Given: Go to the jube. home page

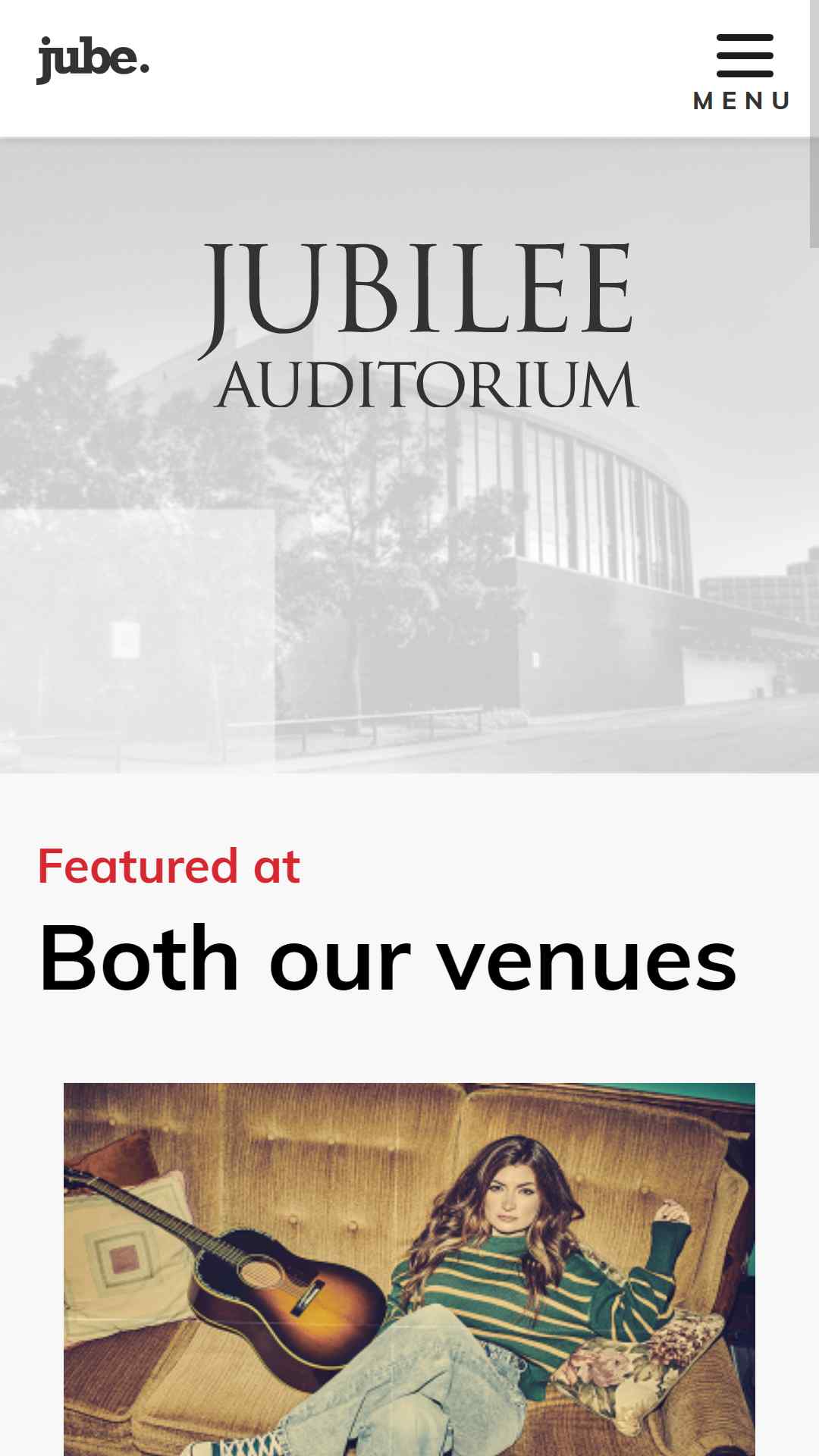Looking at the screenshot, I should (x=93, y=59).
